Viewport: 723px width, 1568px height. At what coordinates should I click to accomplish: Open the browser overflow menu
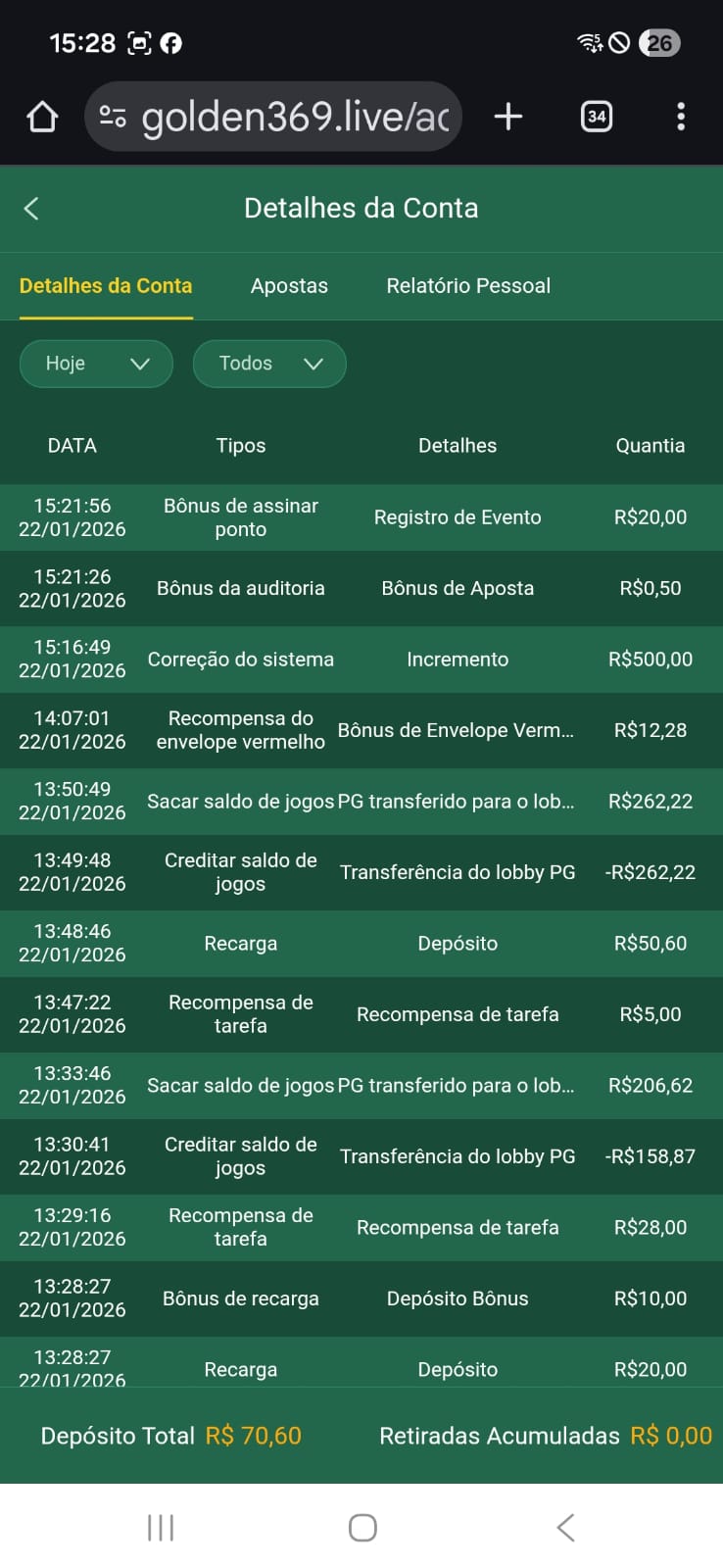pyautogui.click(x=681, y=118)
